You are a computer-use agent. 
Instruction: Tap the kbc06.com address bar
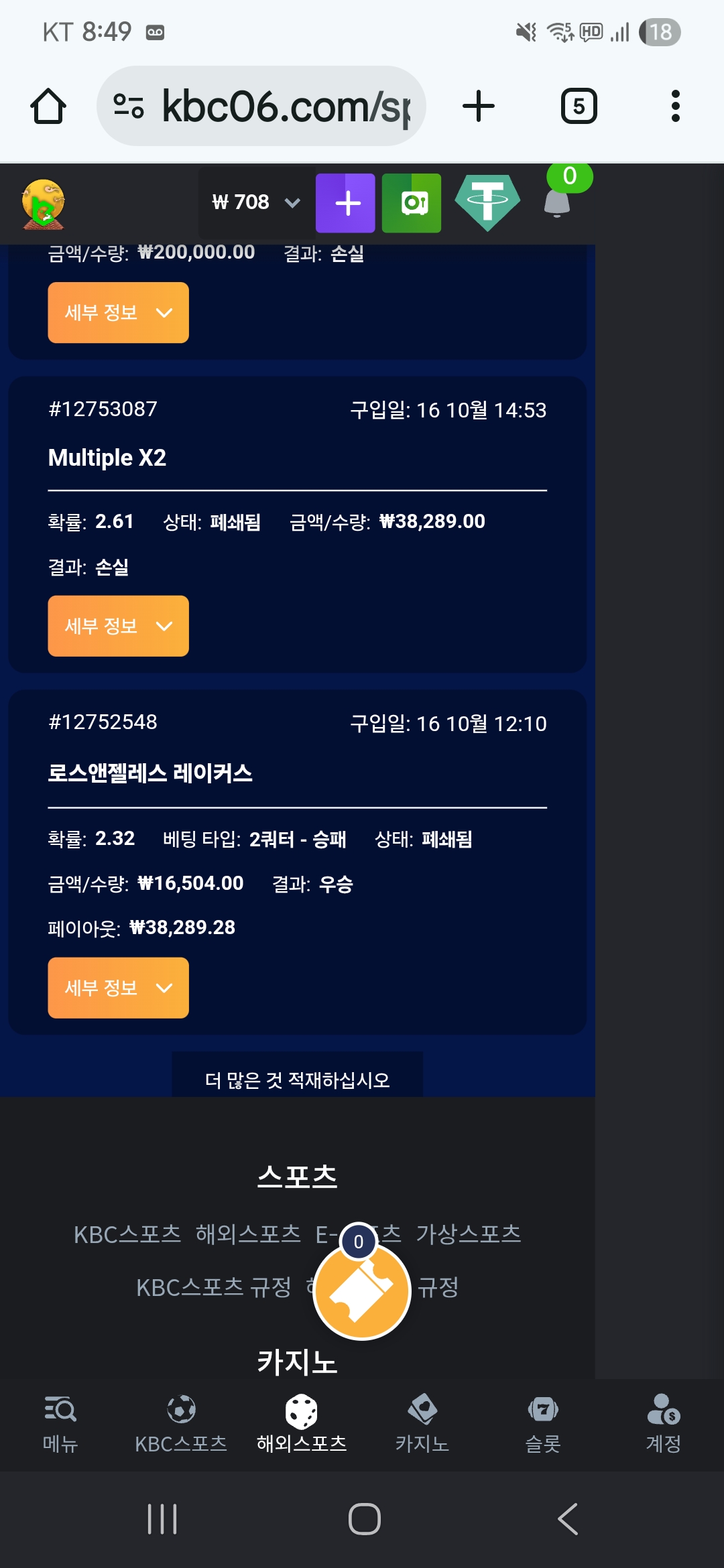click(x=261, y=107)
